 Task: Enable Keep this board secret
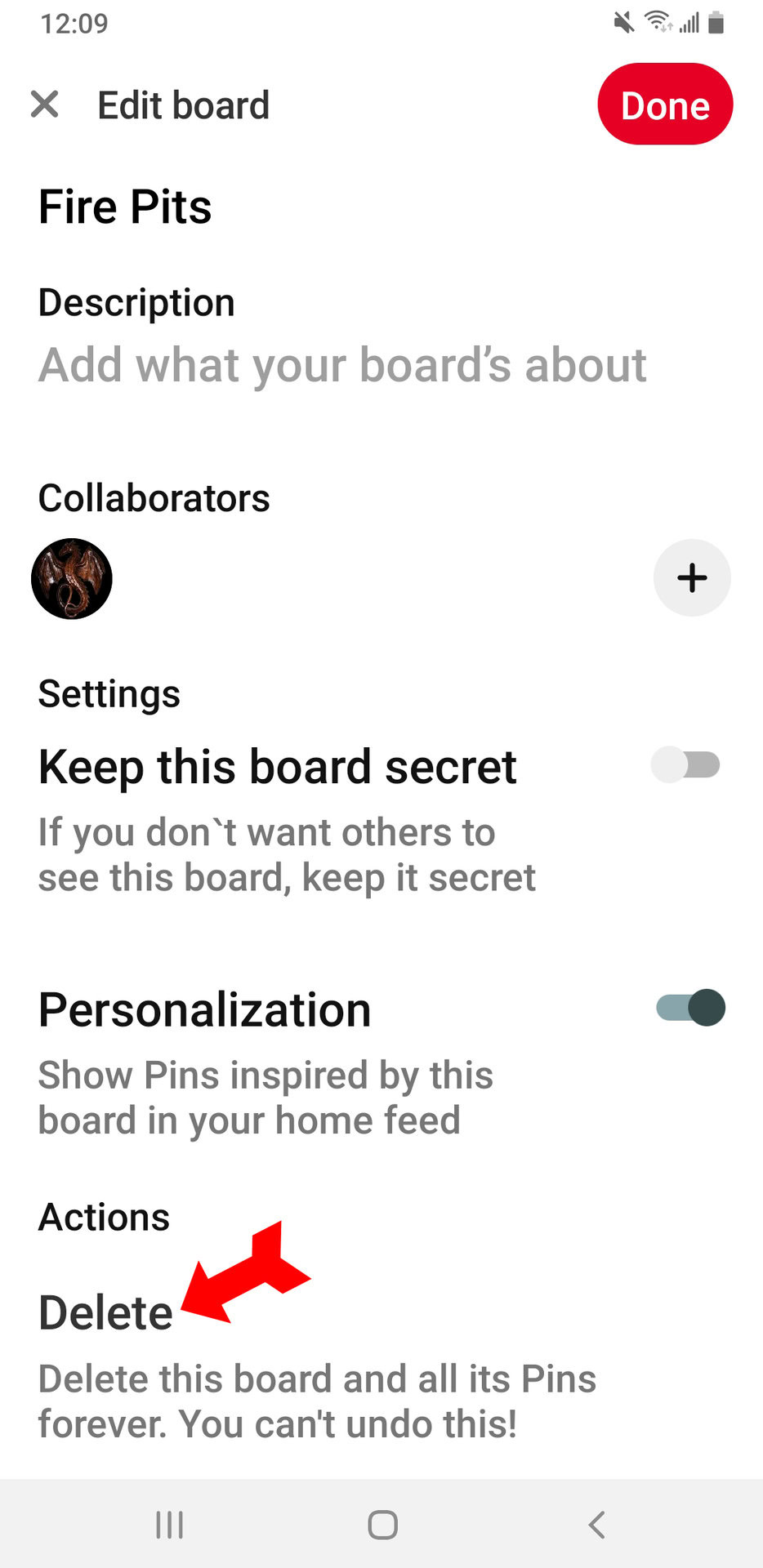point(685,765)
